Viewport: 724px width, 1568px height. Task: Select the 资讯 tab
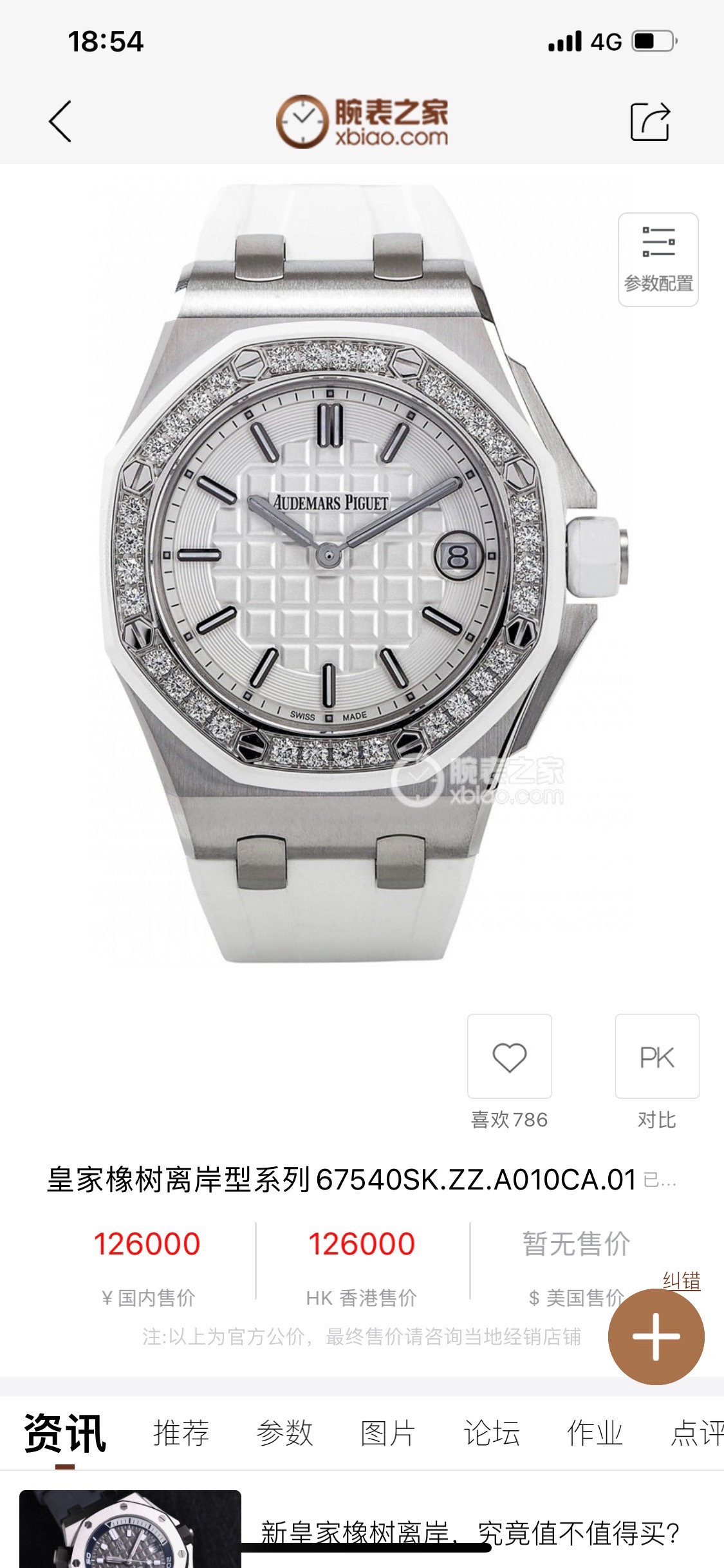click(x=65, y=1433)
